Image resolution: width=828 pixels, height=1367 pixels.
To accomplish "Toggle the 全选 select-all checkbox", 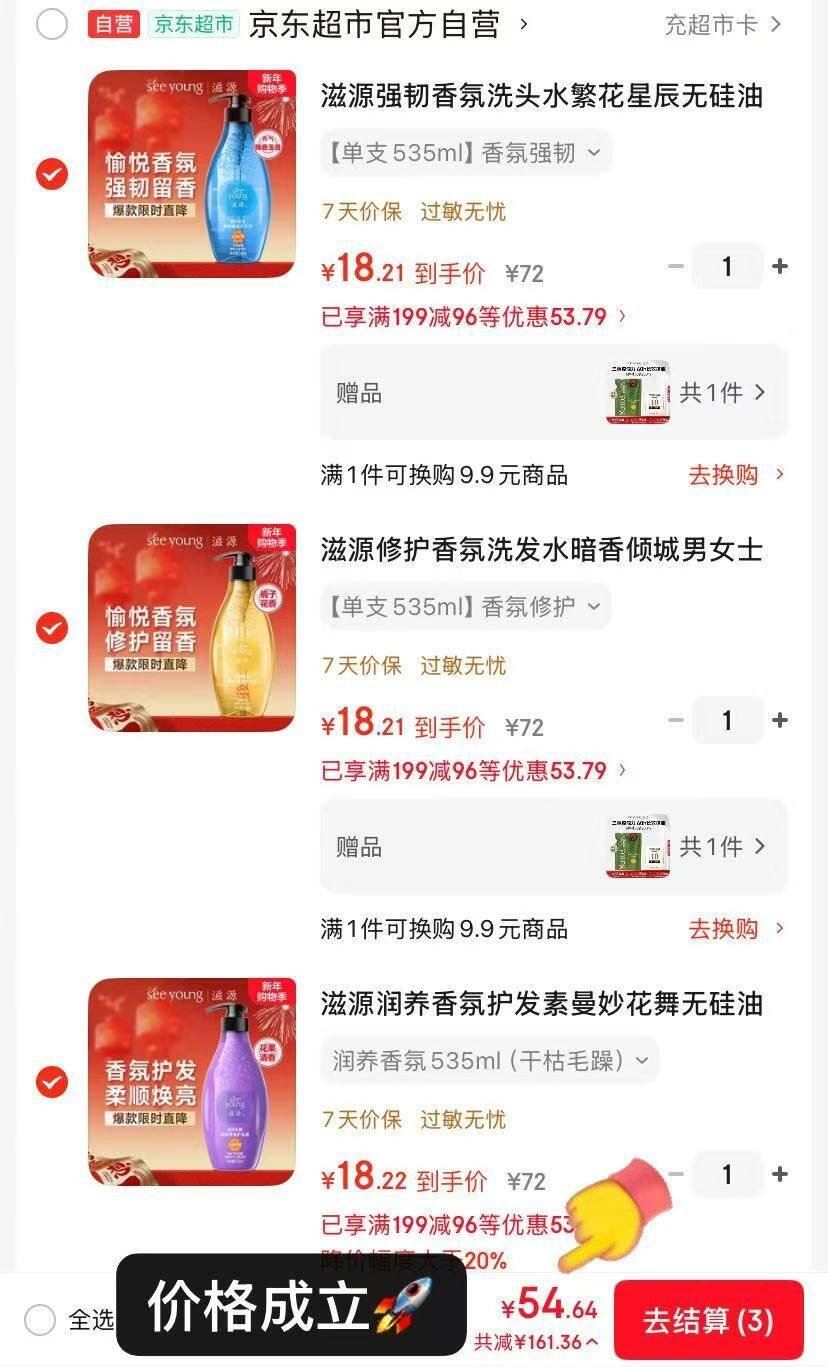I will click(40, 1319).
